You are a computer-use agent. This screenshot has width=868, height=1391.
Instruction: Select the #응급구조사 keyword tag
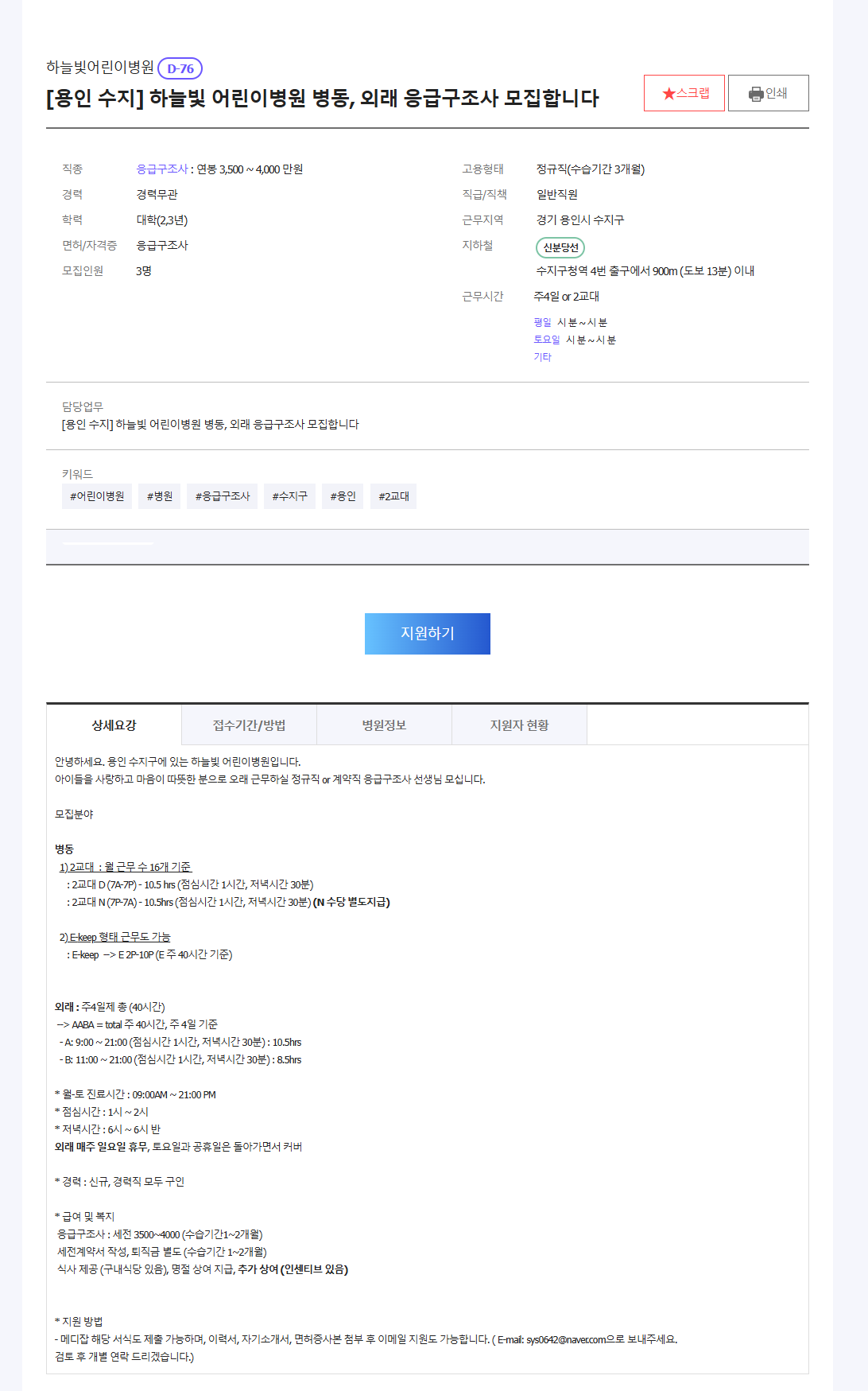223,495
